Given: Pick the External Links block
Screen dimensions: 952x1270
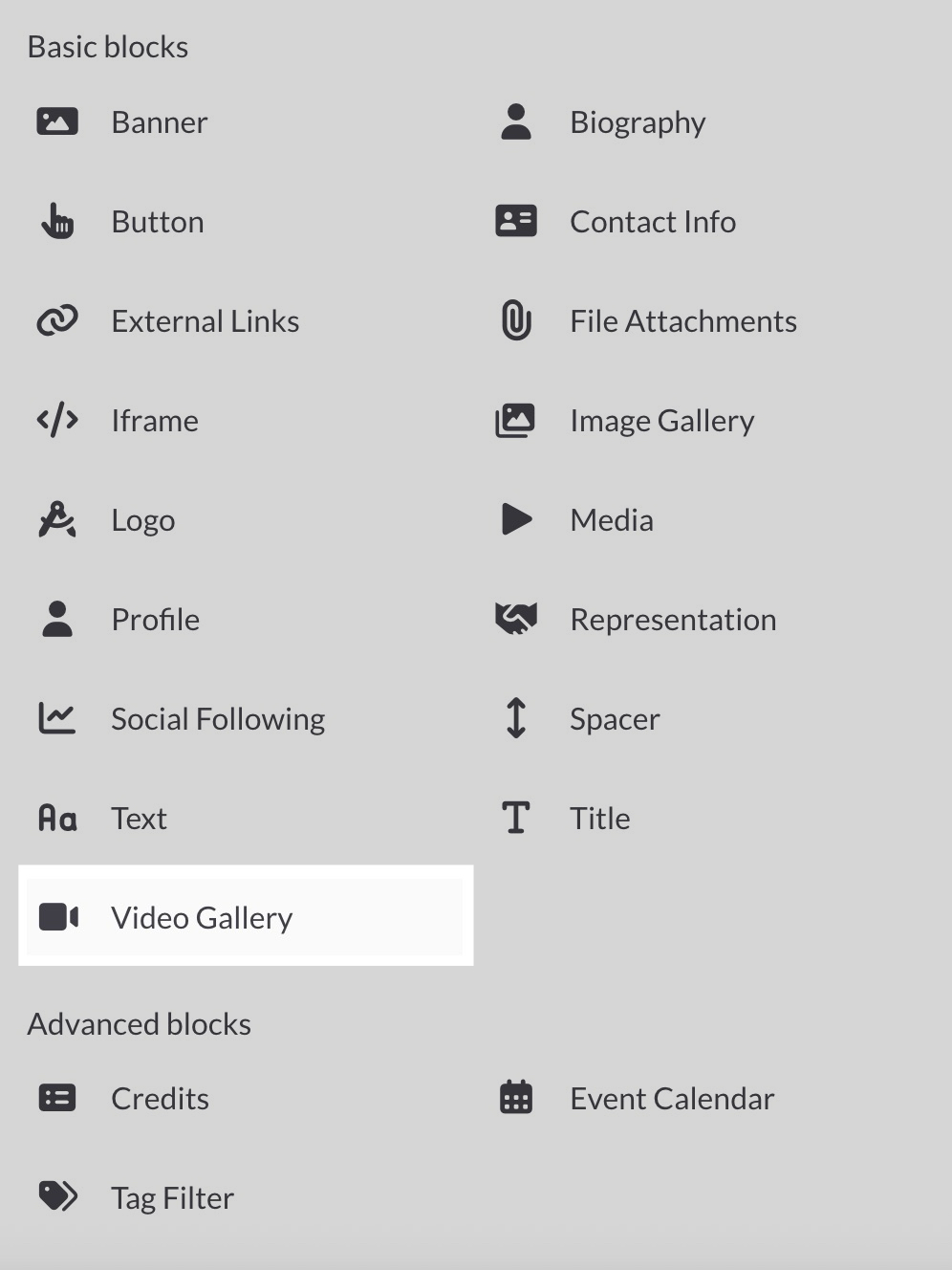Looking at the screenshot, I should pos(205,321).
